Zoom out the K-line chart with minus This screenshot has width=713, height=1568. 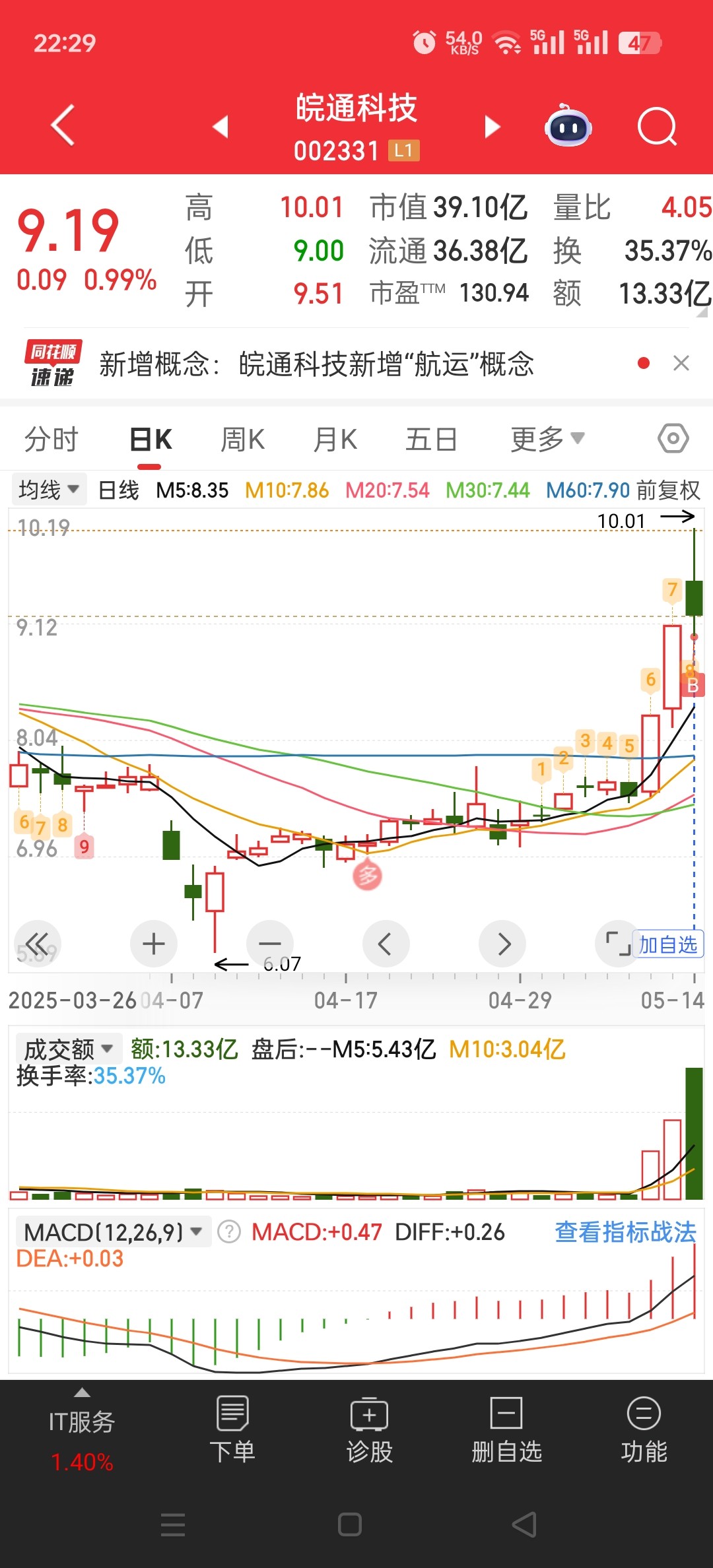pos(270,944)
